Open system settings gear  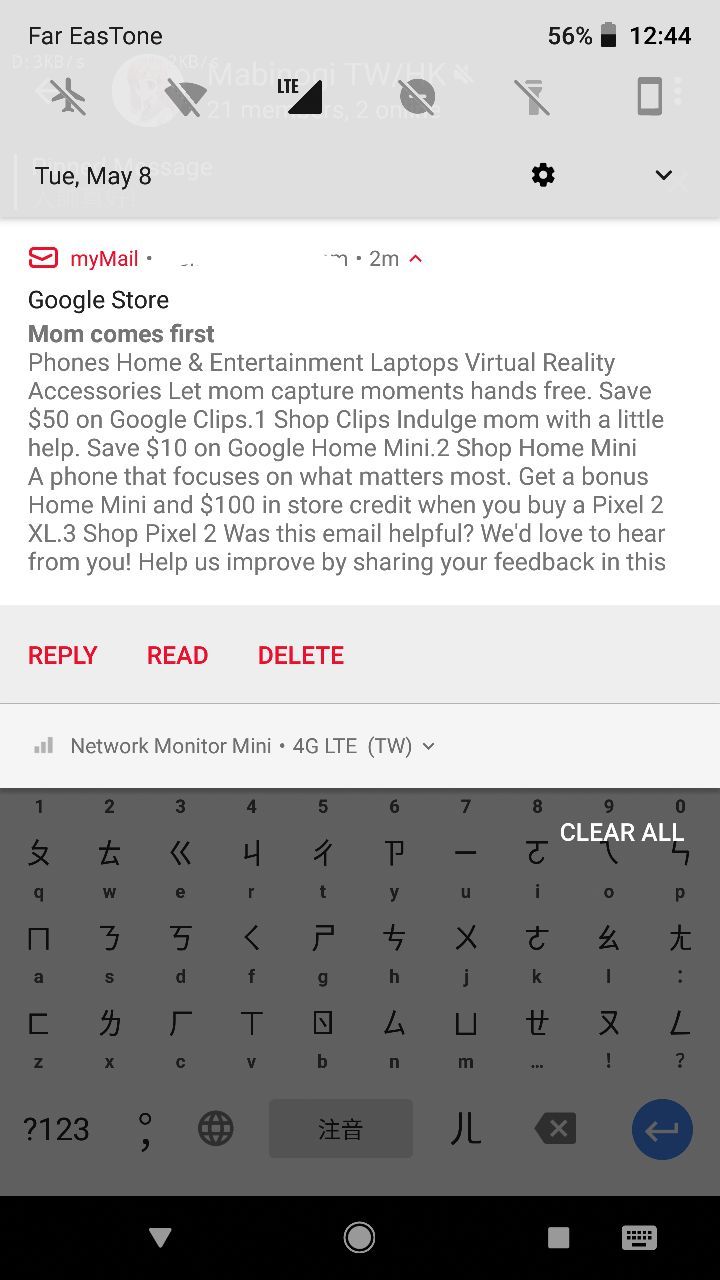pos(543,176)
